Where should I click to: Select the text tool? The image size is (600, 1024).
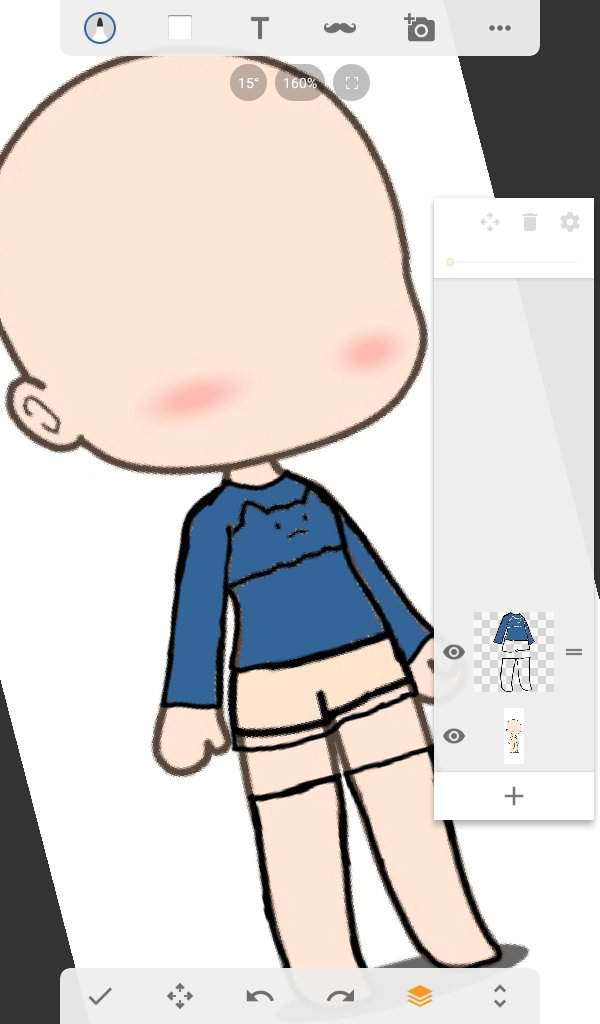tap(260, 28)
